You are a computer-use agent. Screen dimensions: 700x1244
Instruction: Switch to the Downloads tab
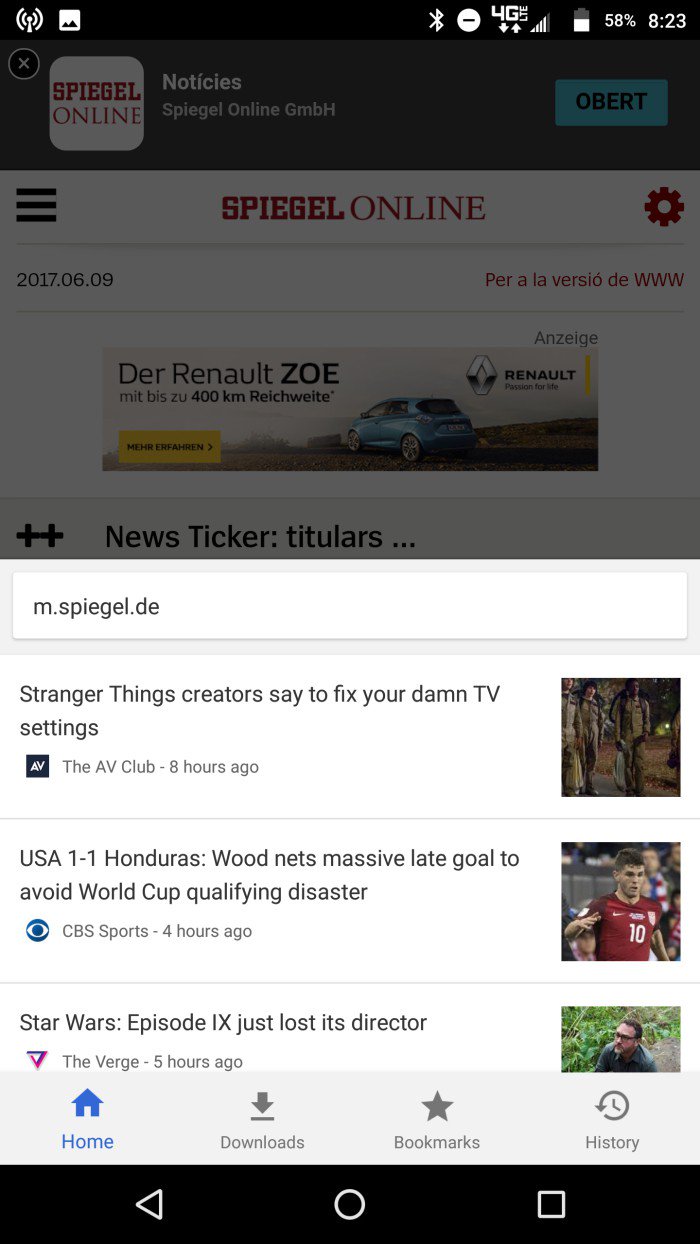click(262, 1120)
